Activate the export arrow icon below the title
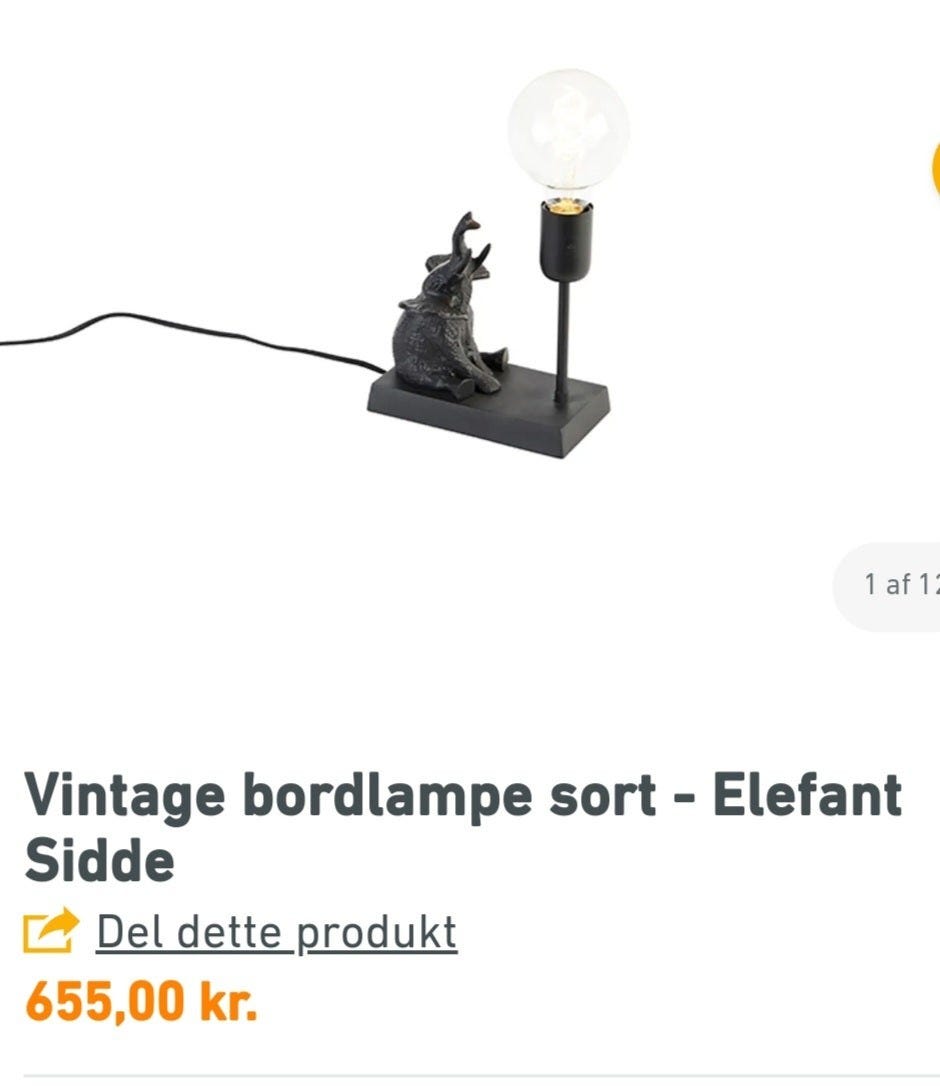940x1086 pixels. [x=52, y=930]
